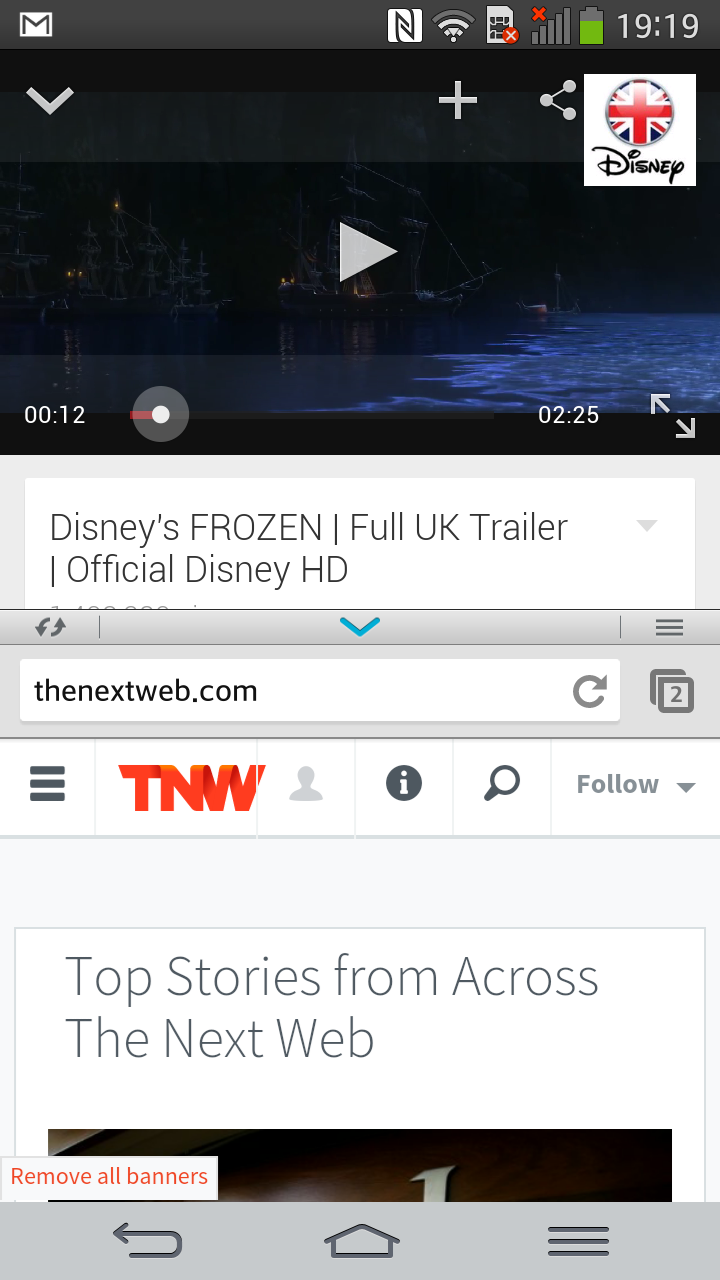Tap the video progress scrubber
The width and height of the screenshot is (720, 1280).
[x=160, y=414]
